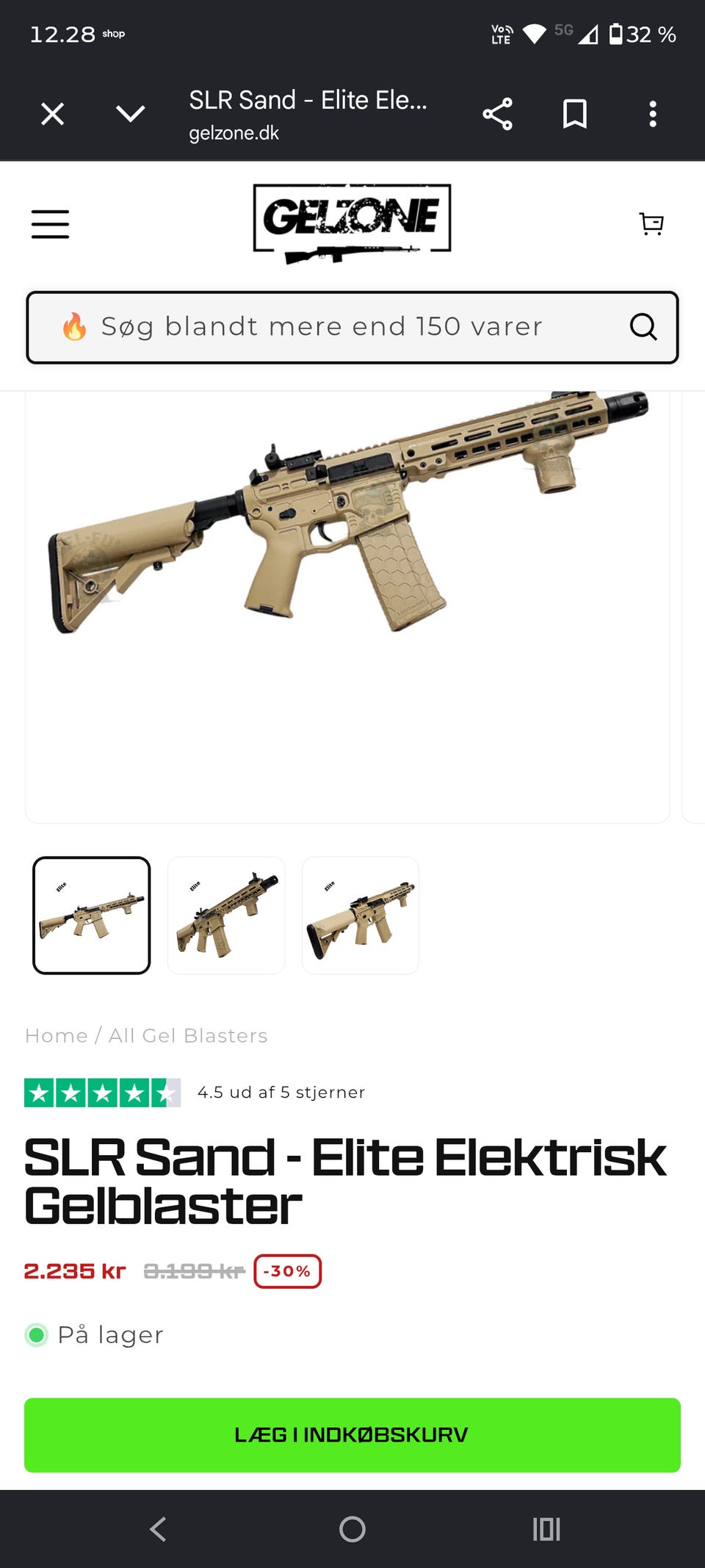Go to the Home breadcrumb
This screenshot has height=1568, width=705.
click(56, 1035)
